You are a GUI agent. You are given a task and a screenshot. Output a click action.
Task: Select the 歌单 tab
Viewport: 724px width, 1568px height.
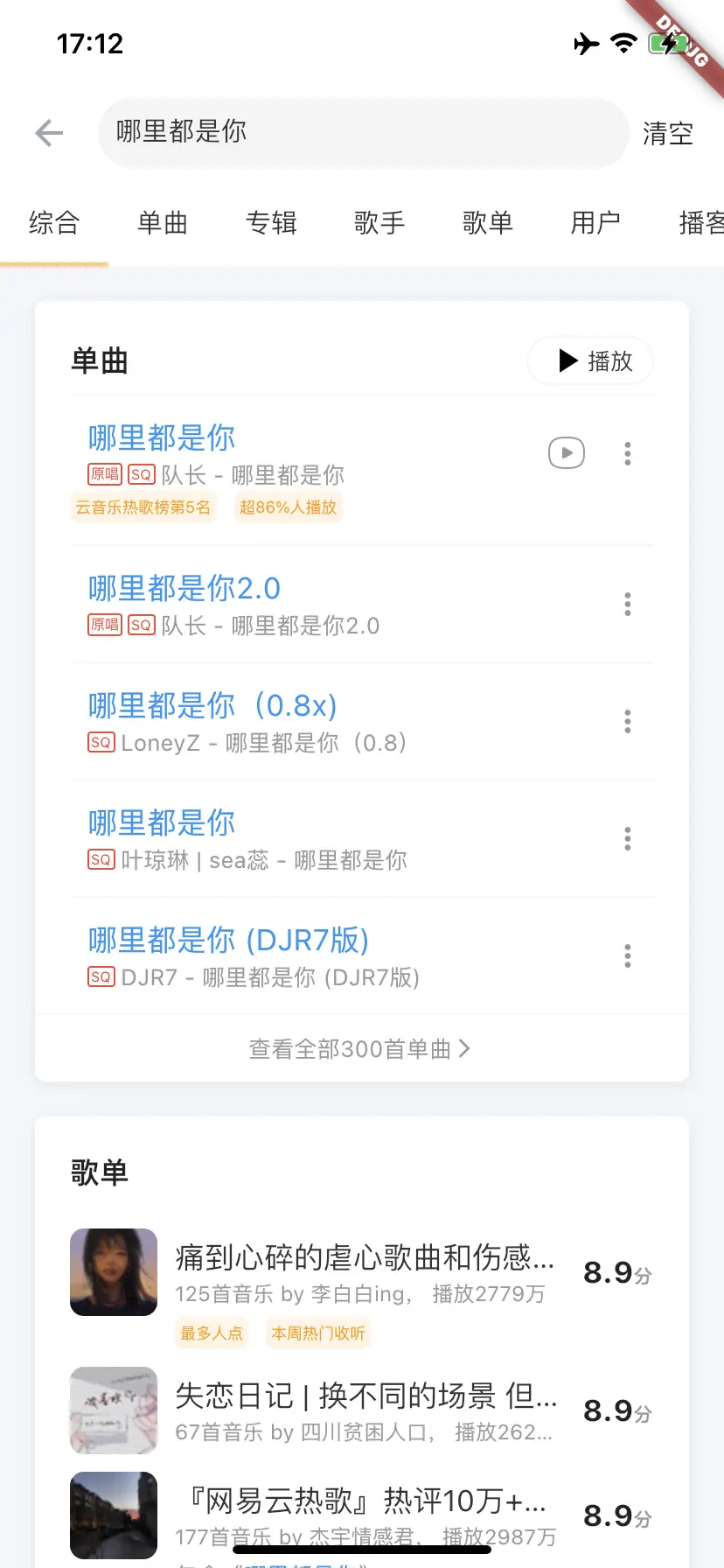click(488, 223)
